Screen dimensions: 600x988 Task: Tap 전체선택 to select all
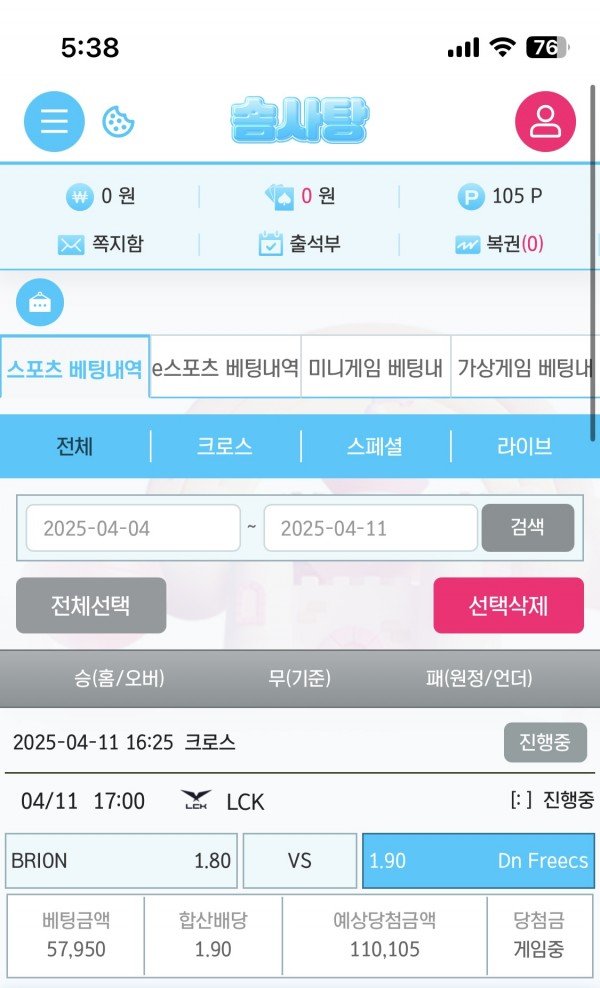click(91, 605)
